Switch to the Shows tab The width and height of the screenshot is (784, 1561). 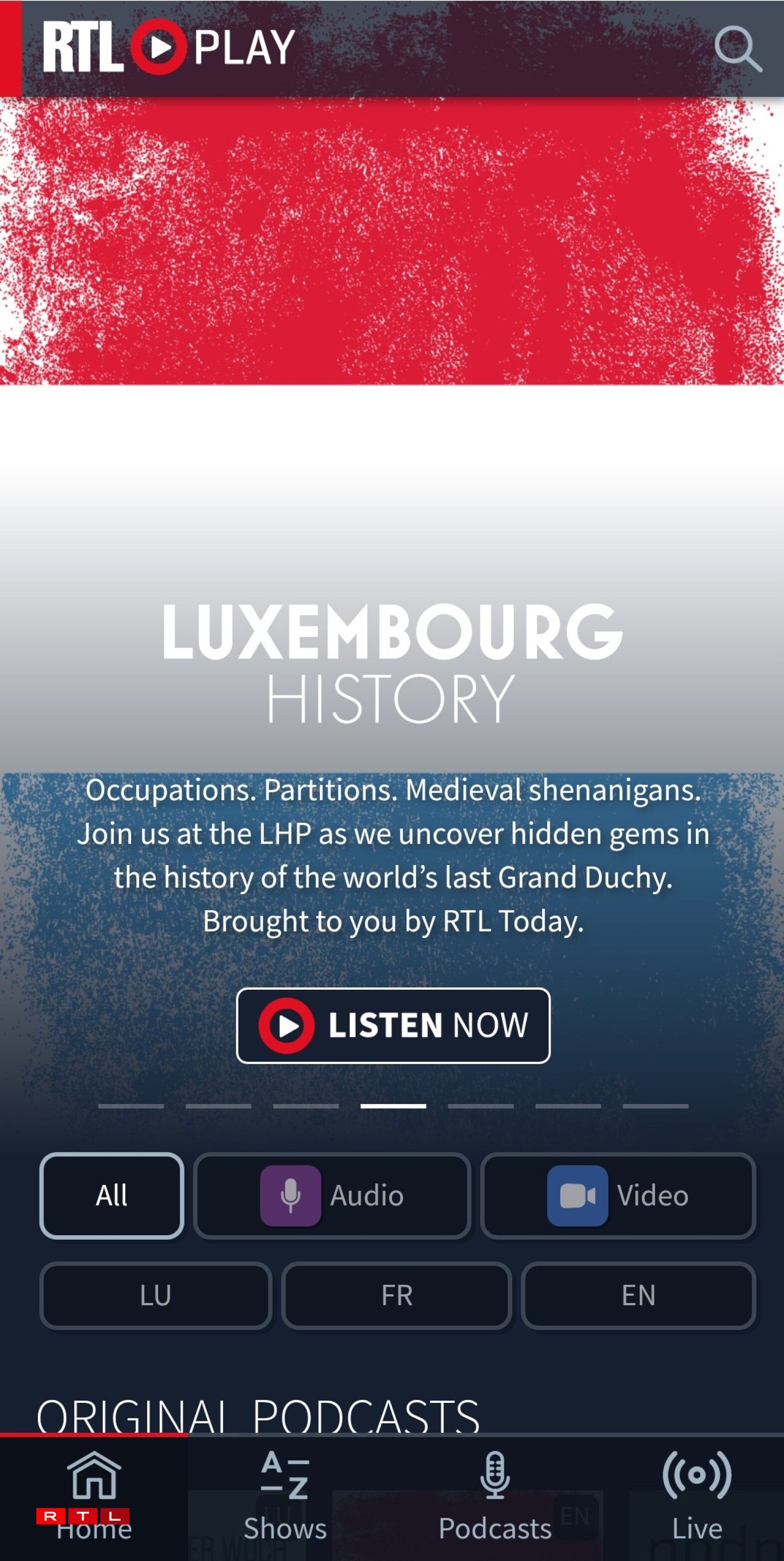click(x=285, y=1497)
